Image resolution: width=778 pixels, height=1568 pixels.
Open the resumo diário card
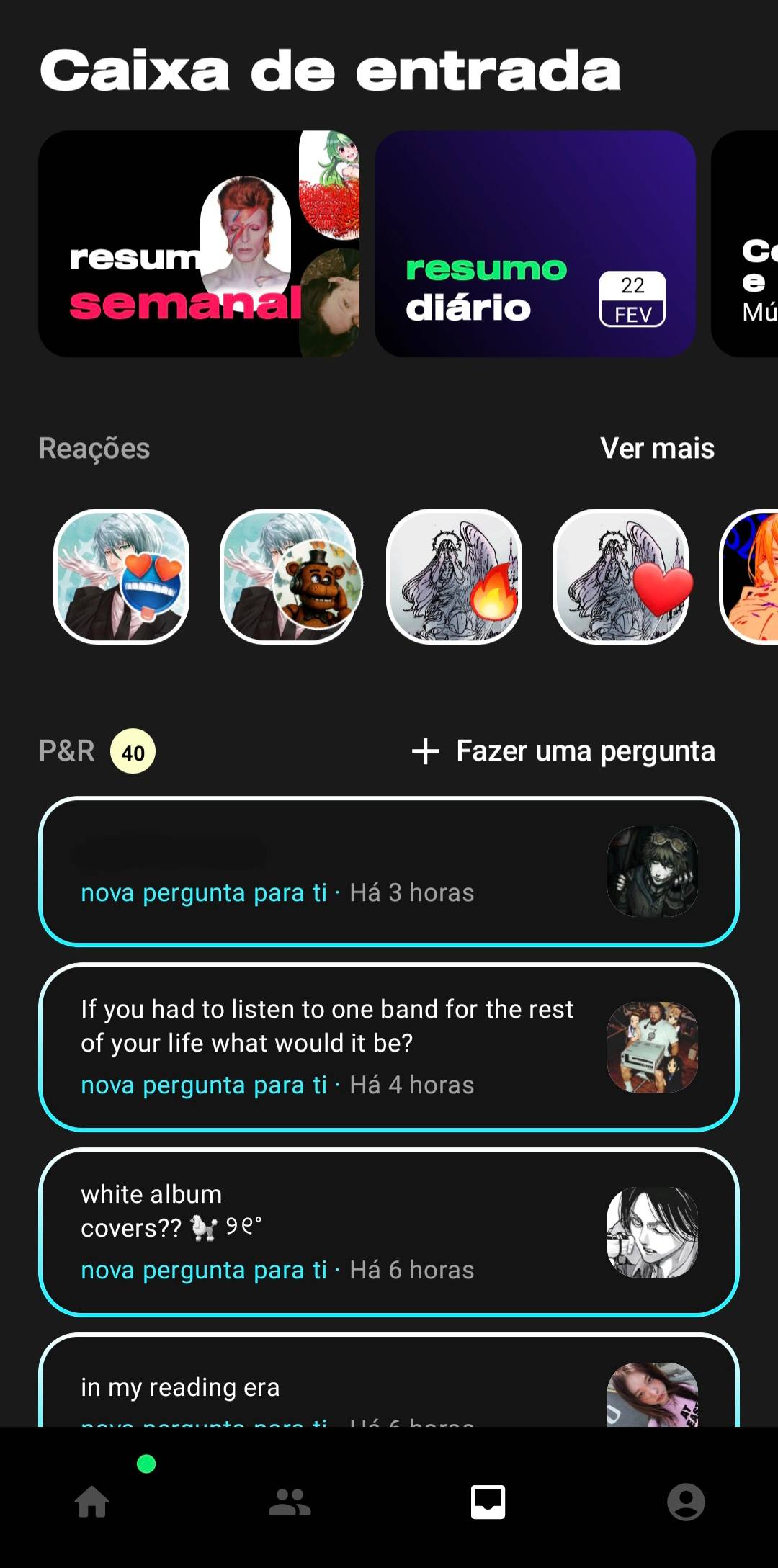[535, 243]
